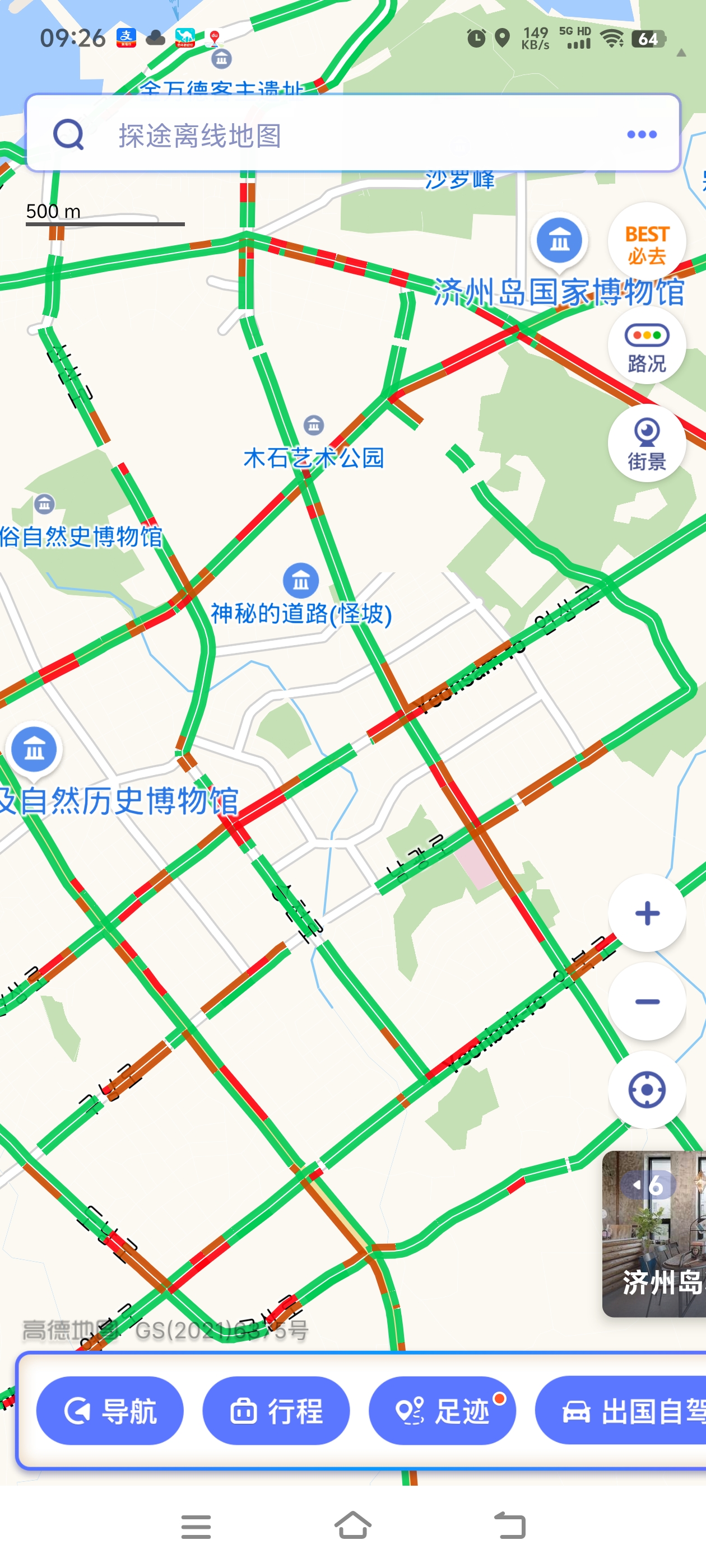Screen dimensions: 706x1568
Task: Zoom out with the minus button
Action: pyautogui.click(x=646, y=1001)
